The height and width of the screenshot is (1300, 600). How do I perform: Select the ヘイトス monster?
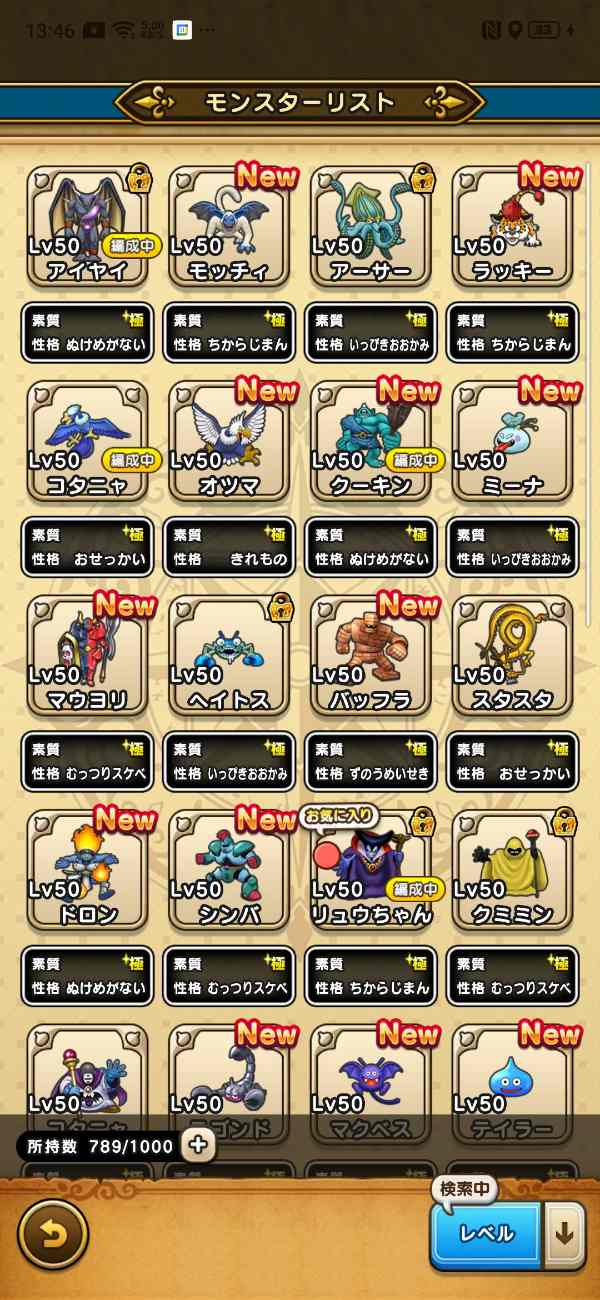[229, 655]
